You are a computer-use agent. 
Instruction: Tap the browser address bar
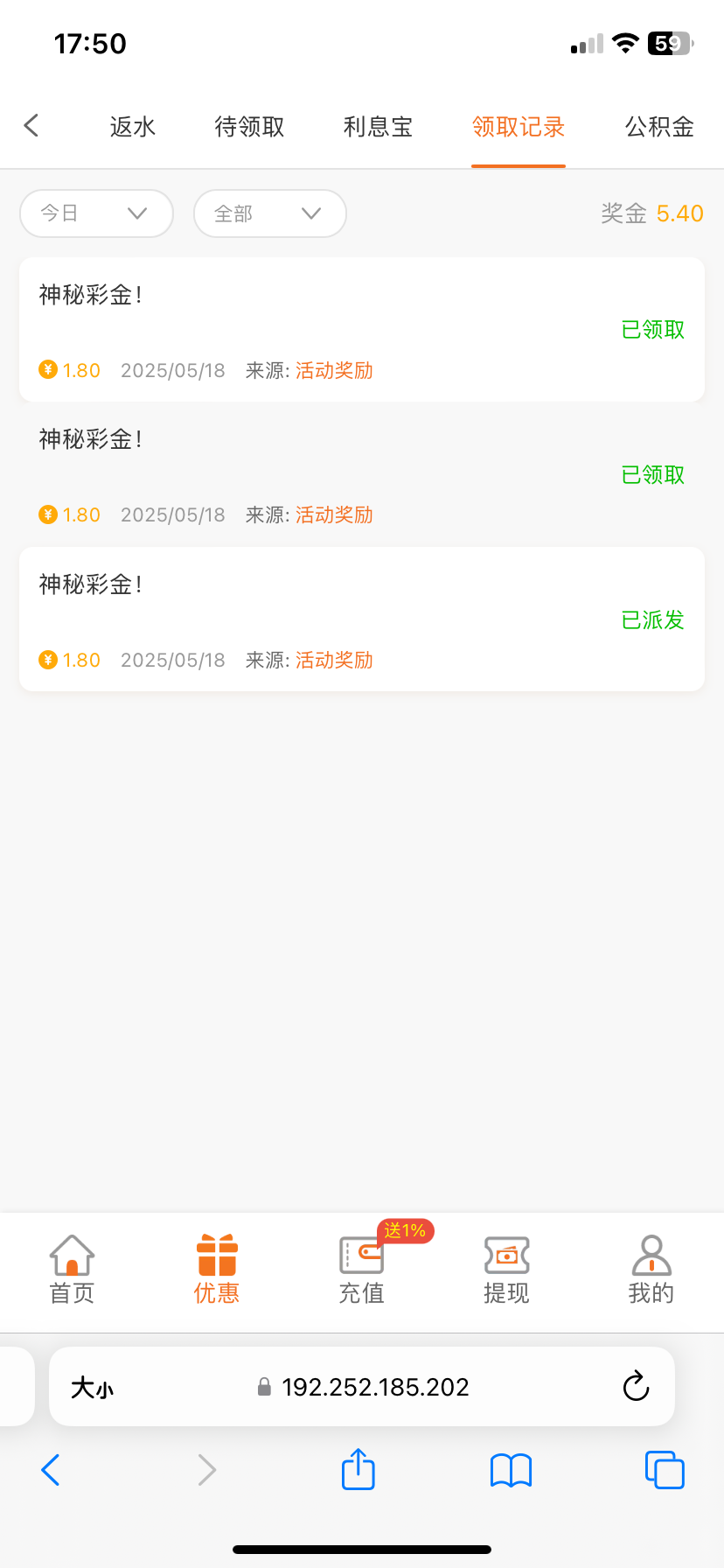(362, 1387)
